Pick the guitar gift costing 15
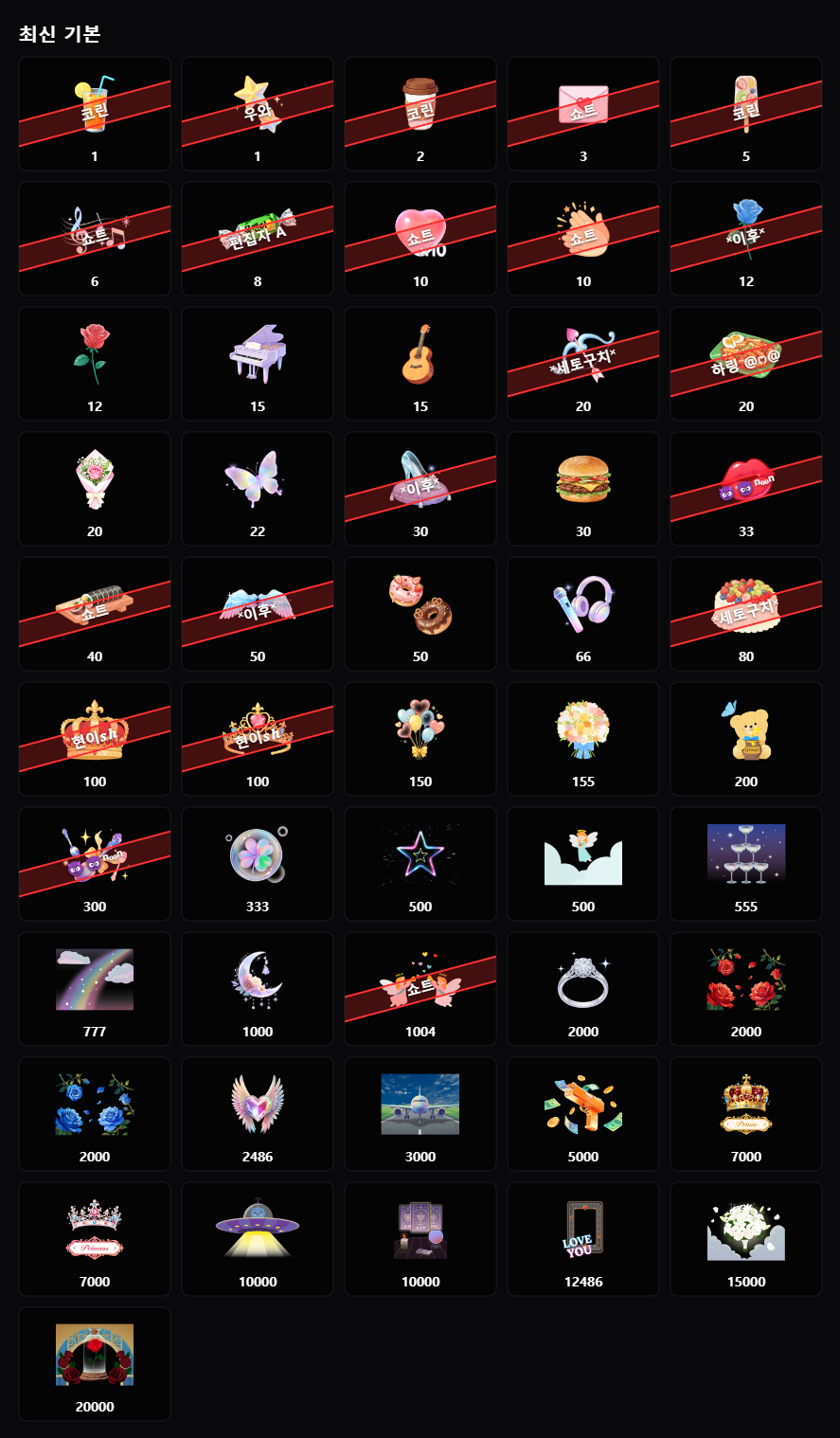 (x=420, y=364)
